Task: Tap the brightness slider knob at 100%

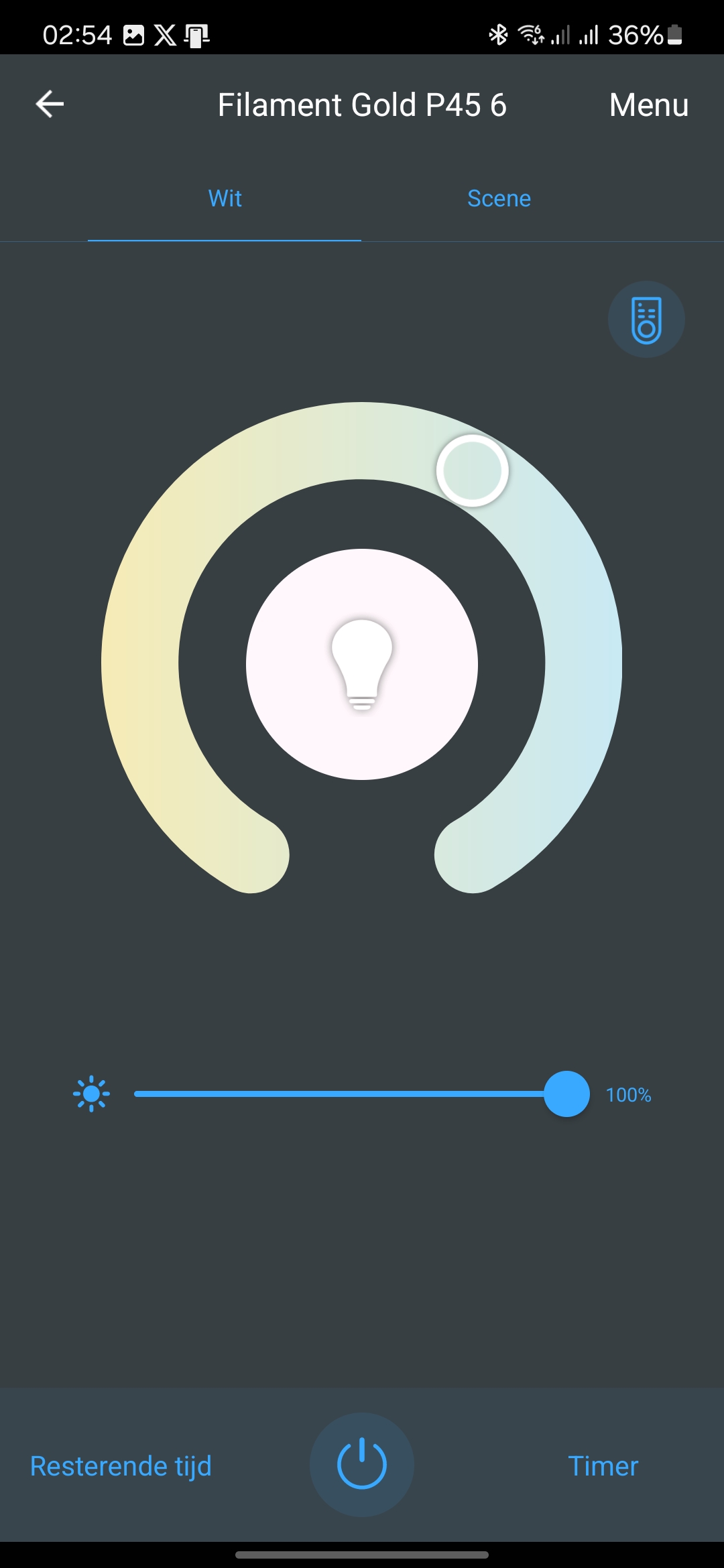Action: [x=567, y=1094]
